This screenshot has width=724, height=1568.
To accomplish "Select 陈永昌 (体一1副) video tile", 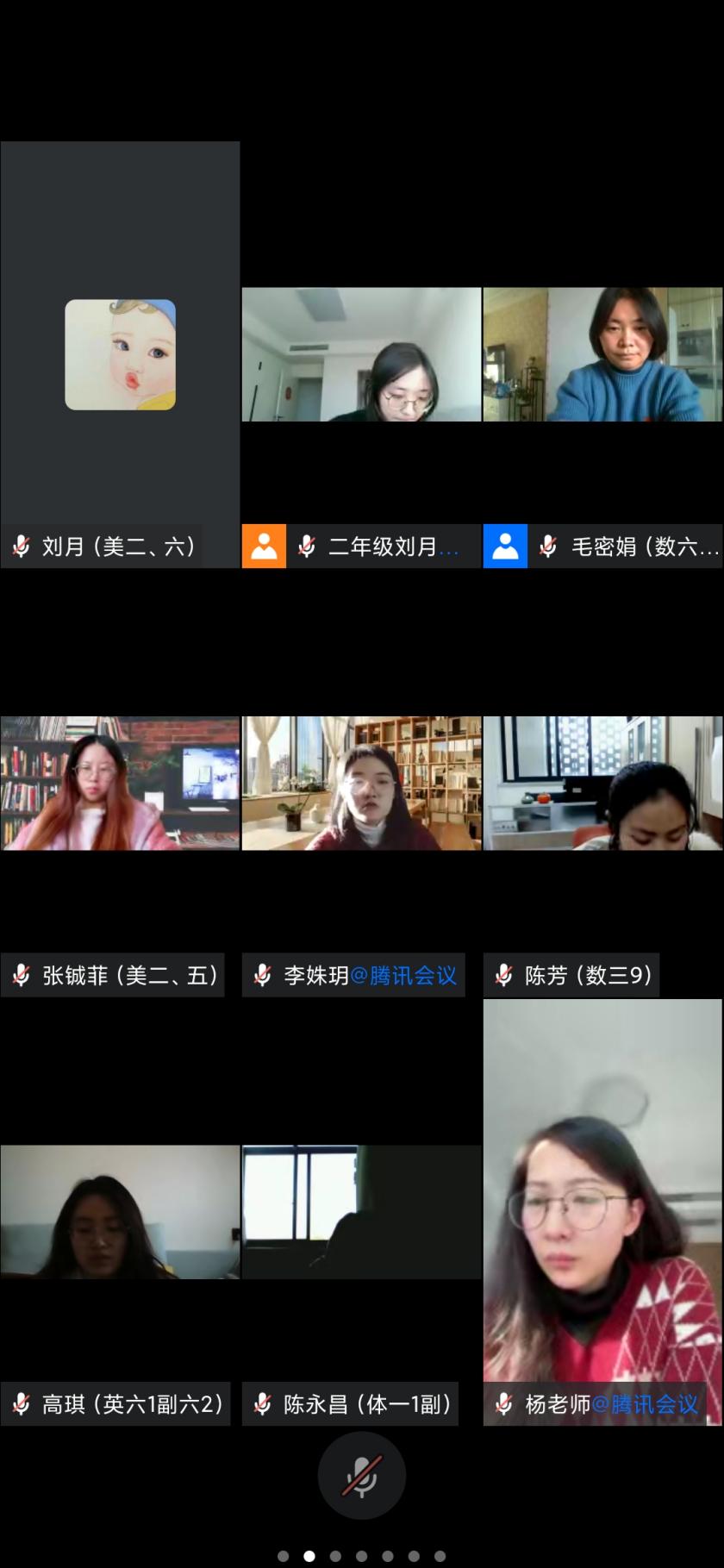I will coord(361,1211).
